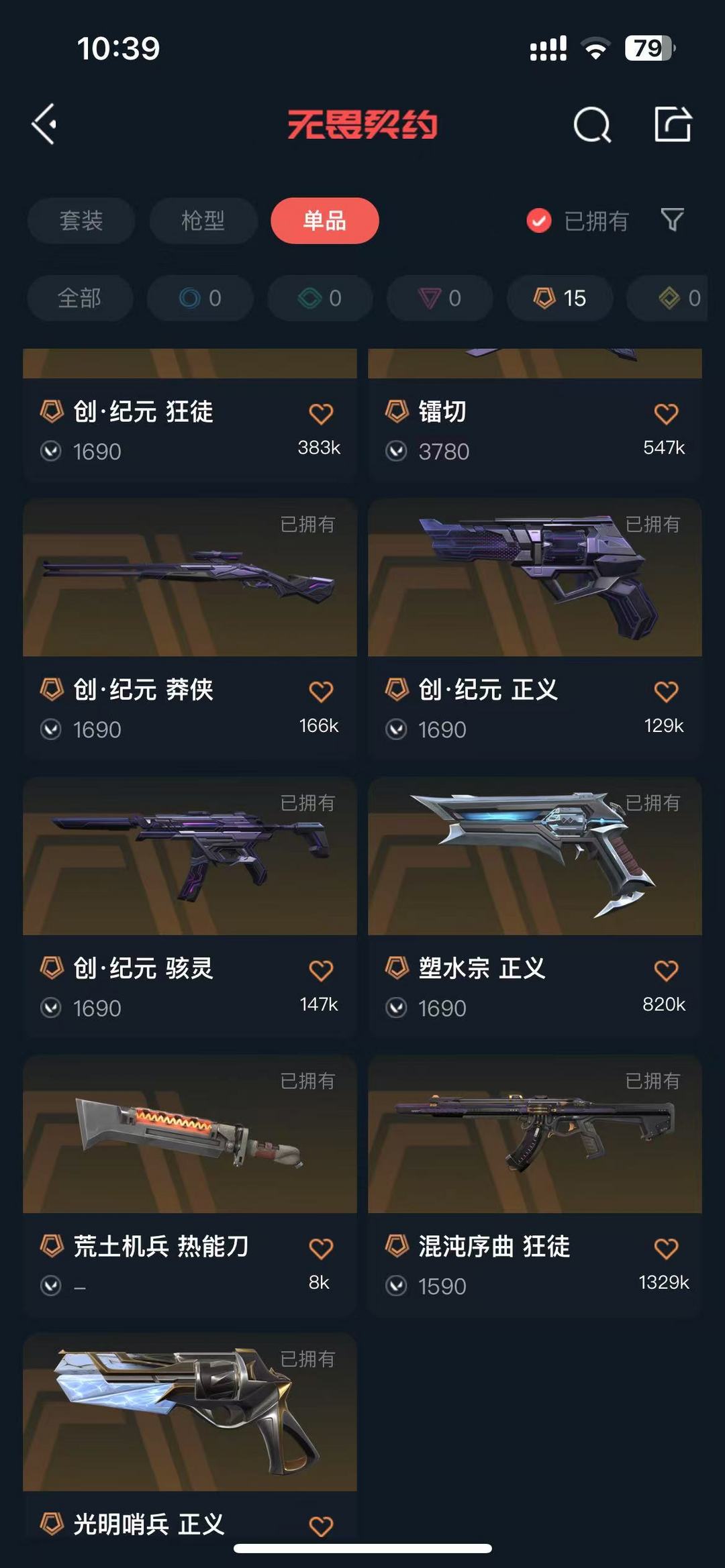Like the 混沌序曲 狂徒 skin
The image size is (725, 1568).
[666, 1249]
